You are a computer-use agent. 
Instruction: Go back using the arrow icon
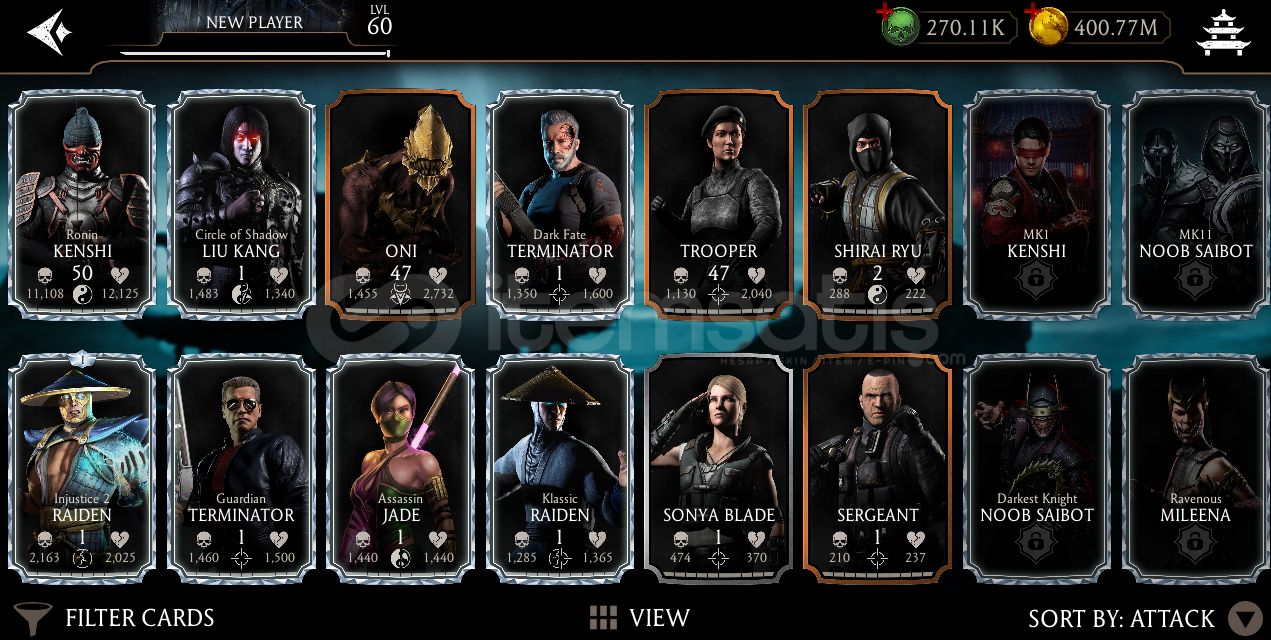click(x=48, y=31)
